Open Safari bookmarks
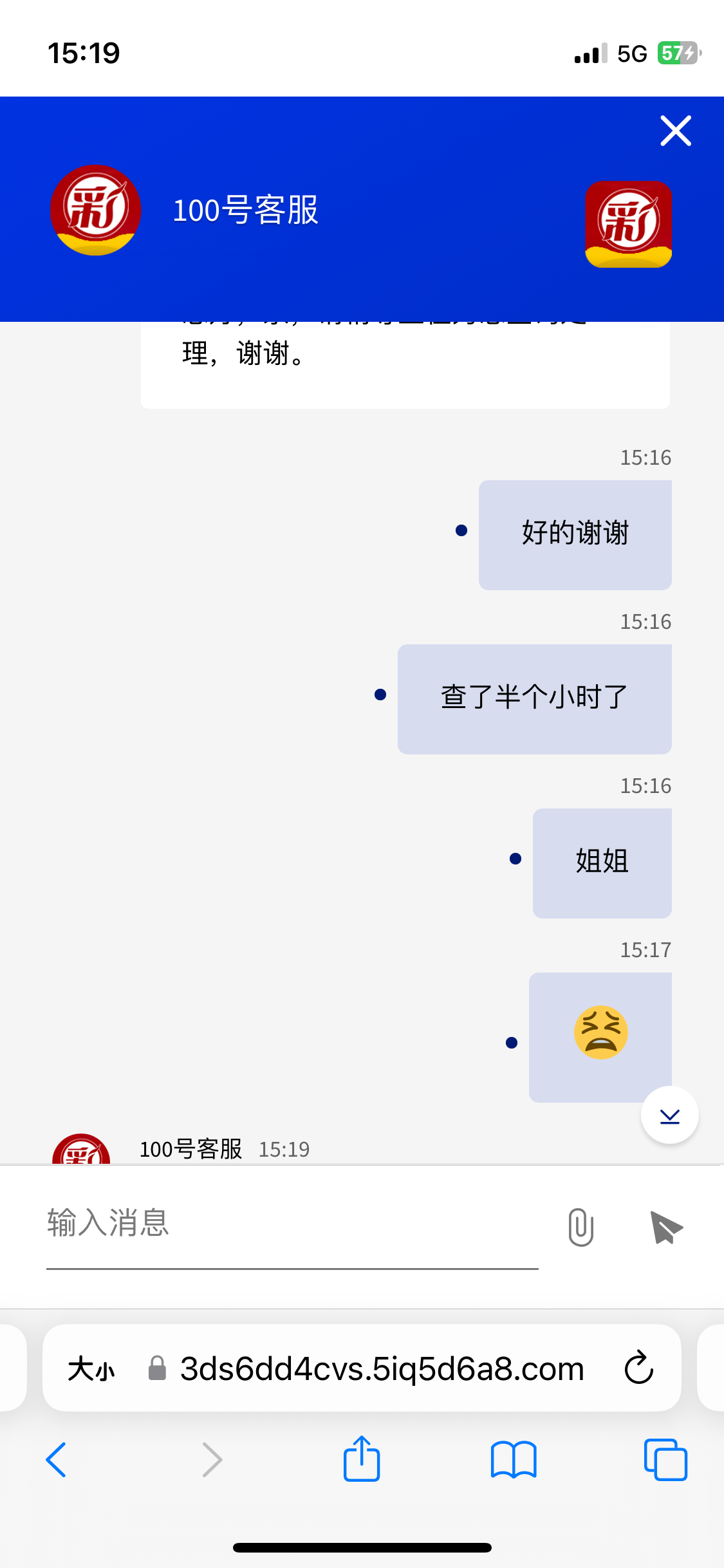This screenshot has height=1568, width=724. pyautogui.click(x=514, y=1459)
